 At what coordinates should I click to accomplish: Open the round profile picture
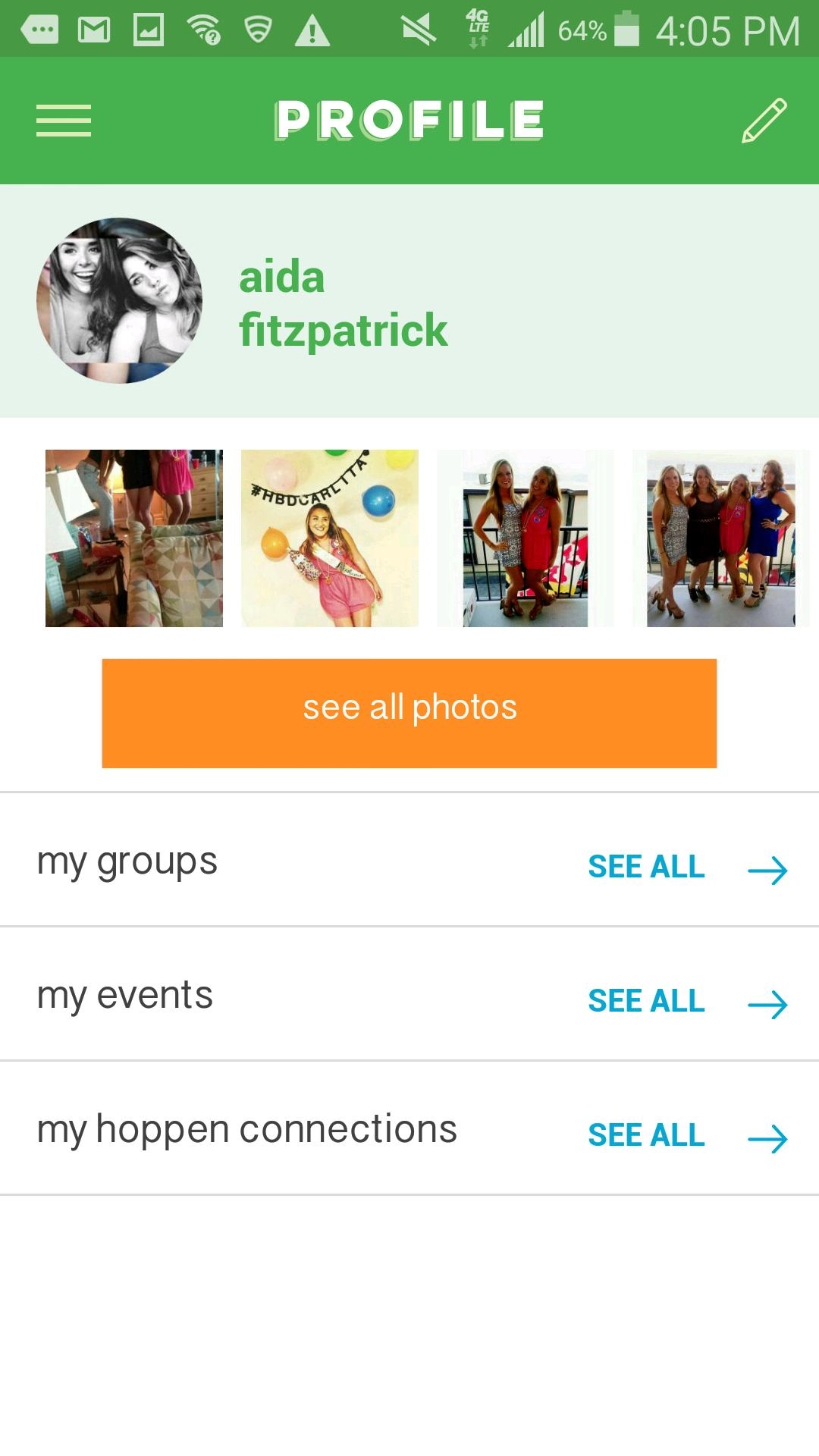click(x=120, y=300)
